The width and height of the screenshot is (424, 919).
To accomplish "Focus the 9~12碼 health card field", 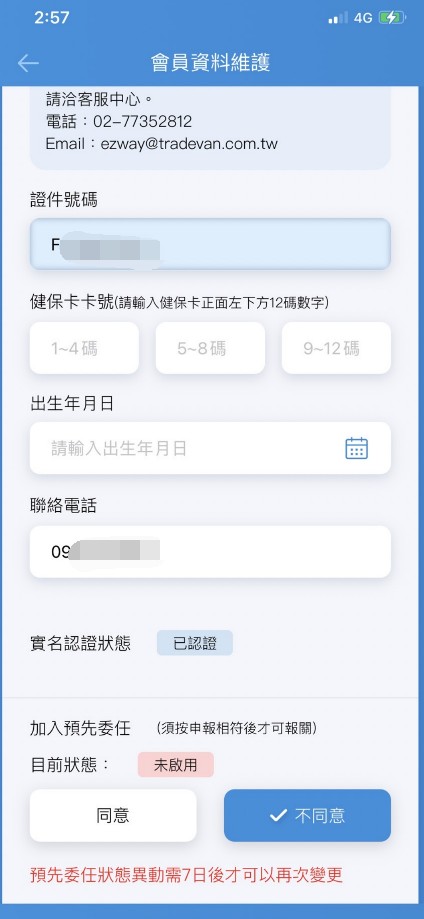I will tap(336, 348).
